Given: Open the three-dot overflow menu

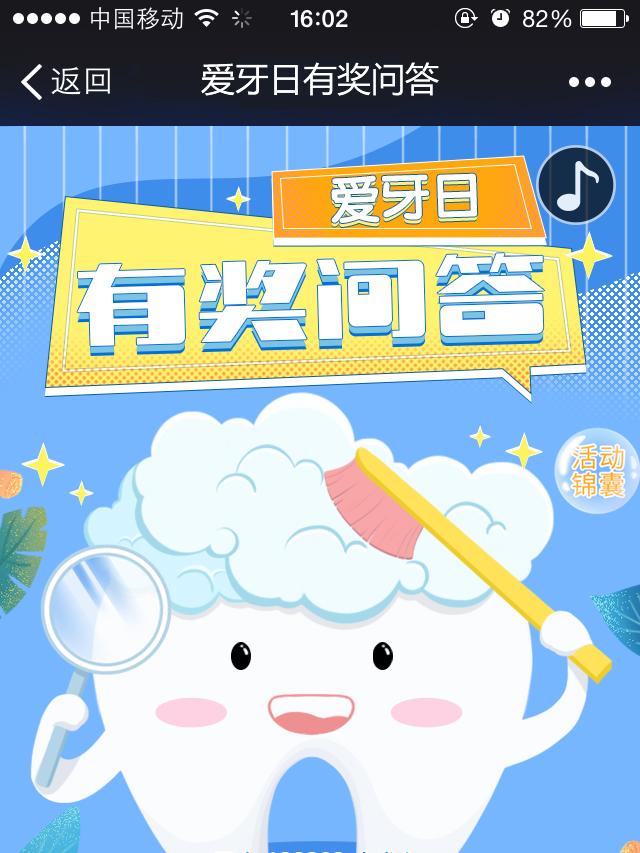Looking at the screenshot, I should [589, 82].
